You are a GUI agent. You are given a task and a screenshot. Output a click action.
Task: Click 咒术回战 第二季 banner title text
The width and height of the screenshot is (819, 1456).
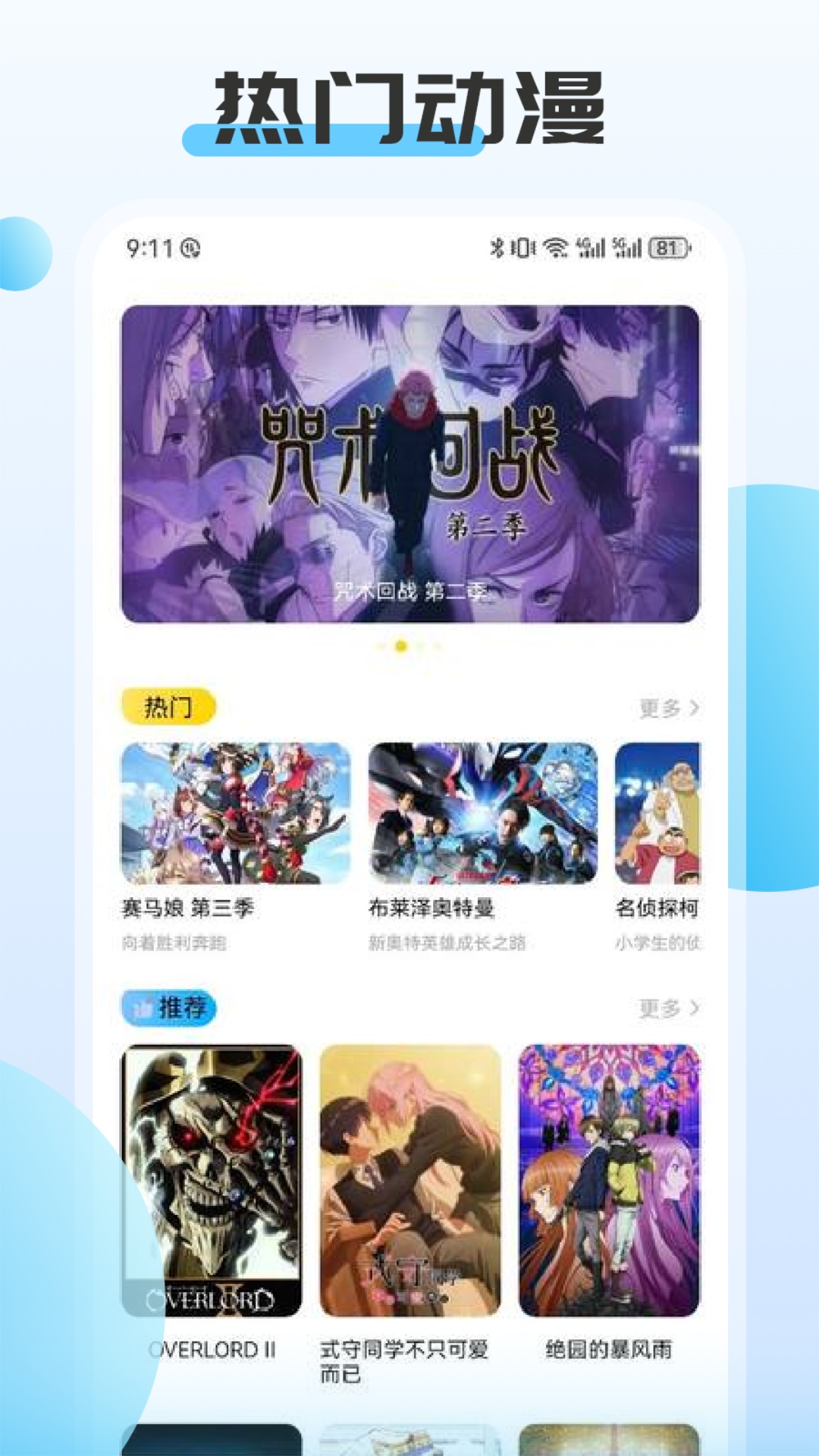pyautogui.click(x=409, y=592)
